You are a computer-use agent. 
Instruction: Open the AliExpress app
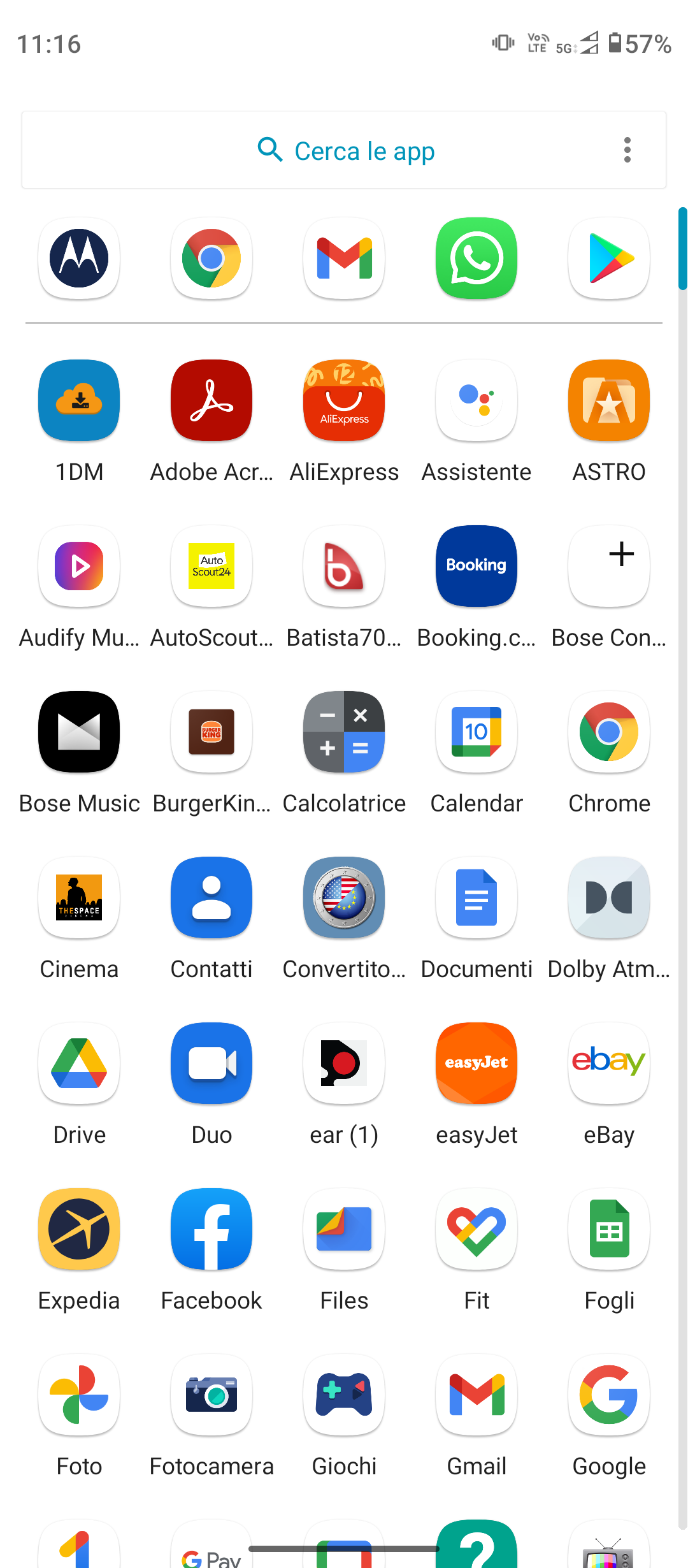point(344,400)
